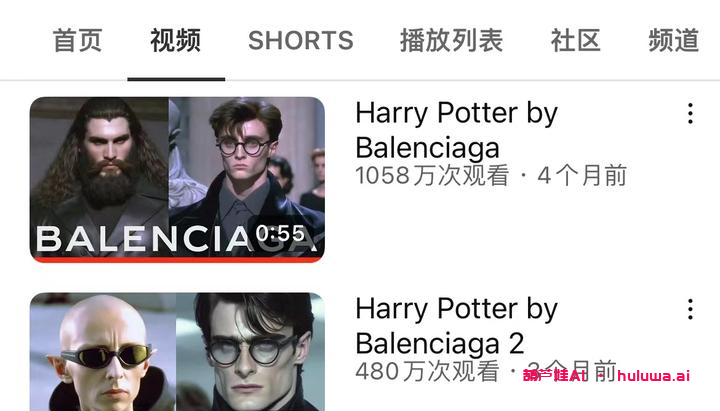
Task: Play Harry Potter by Balenciaga 0:55 video
Action: [177, 179]
